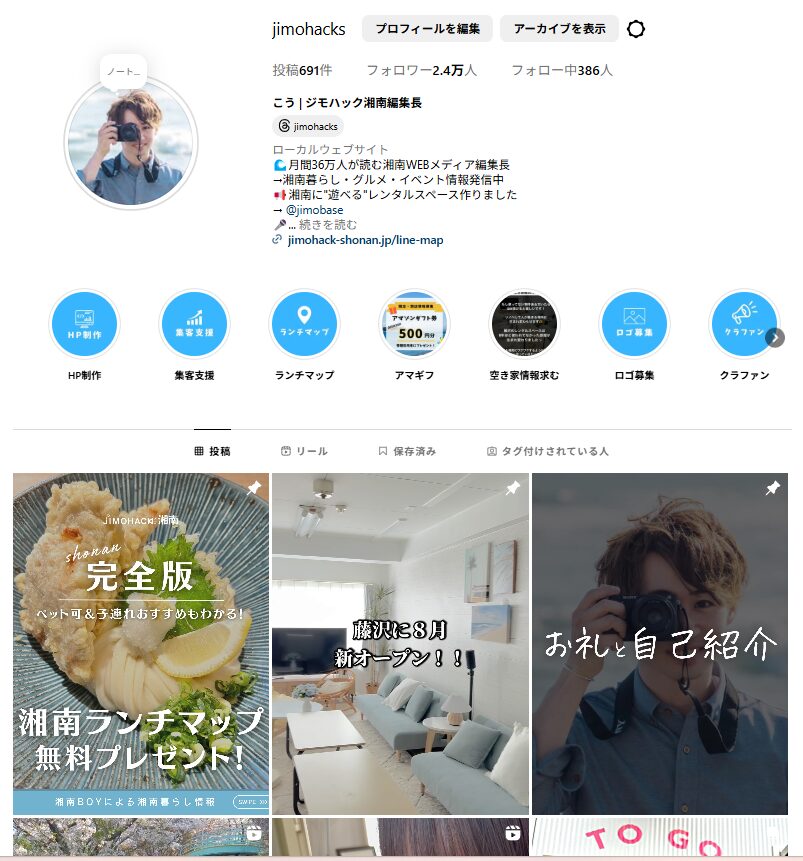Show more highlights with the next arrow
This screenshot has width=803, height=861.
click(775, 338)
